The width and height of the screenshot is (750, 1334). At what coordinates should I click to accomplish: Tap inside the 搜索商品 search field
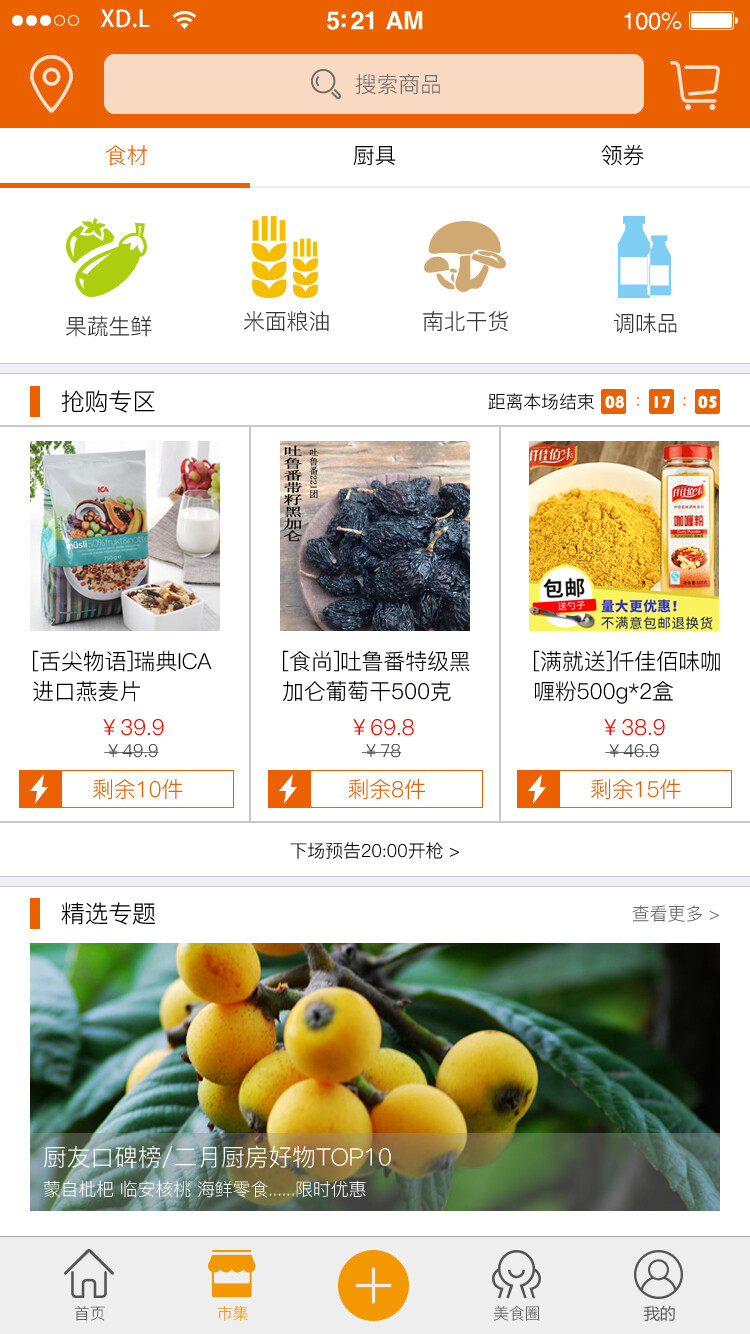click(373, 84)
